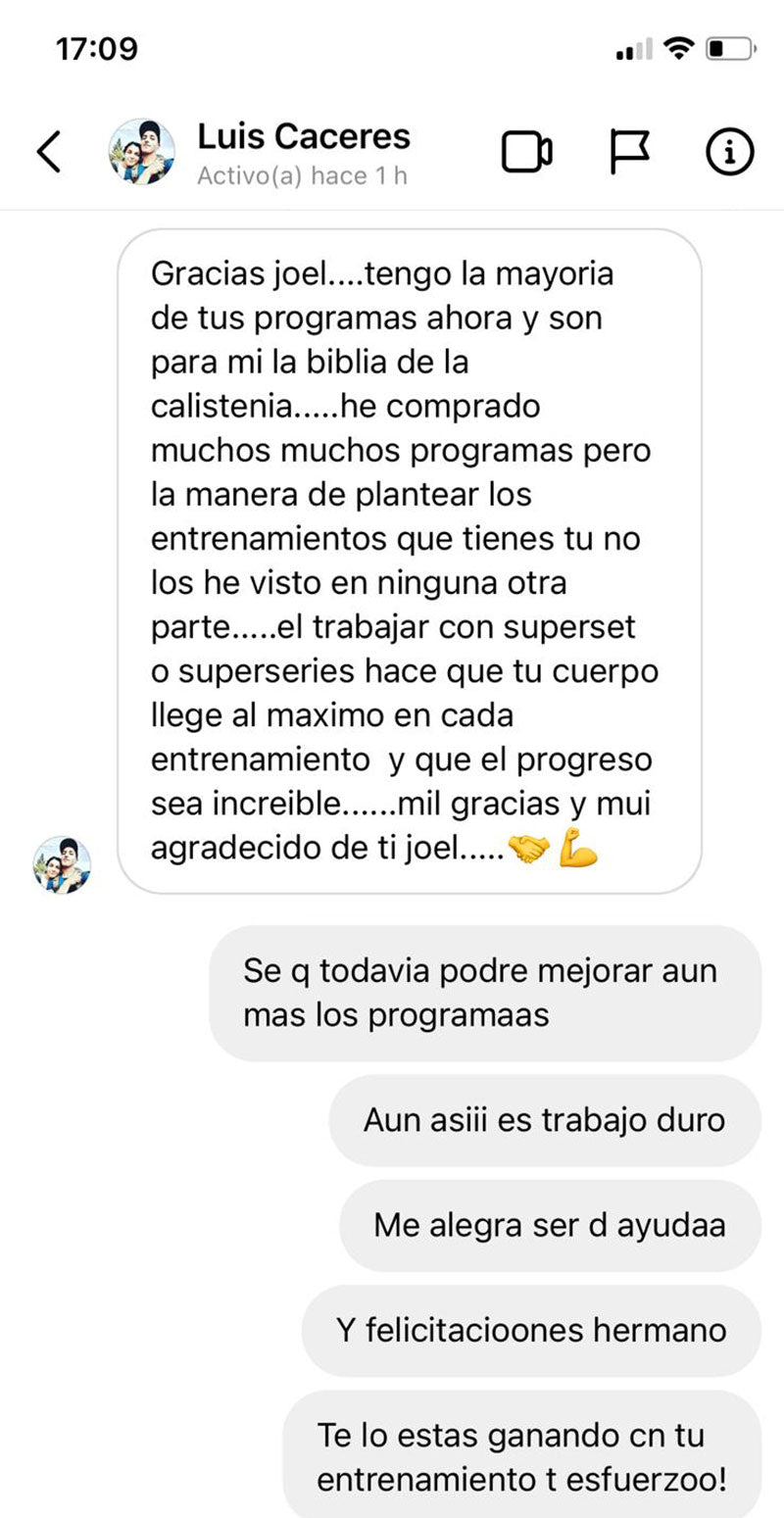Start a video call with Luis Caceres
Image resolution: width=784 pixels, height=1518 pixels.
click(527, 152)
